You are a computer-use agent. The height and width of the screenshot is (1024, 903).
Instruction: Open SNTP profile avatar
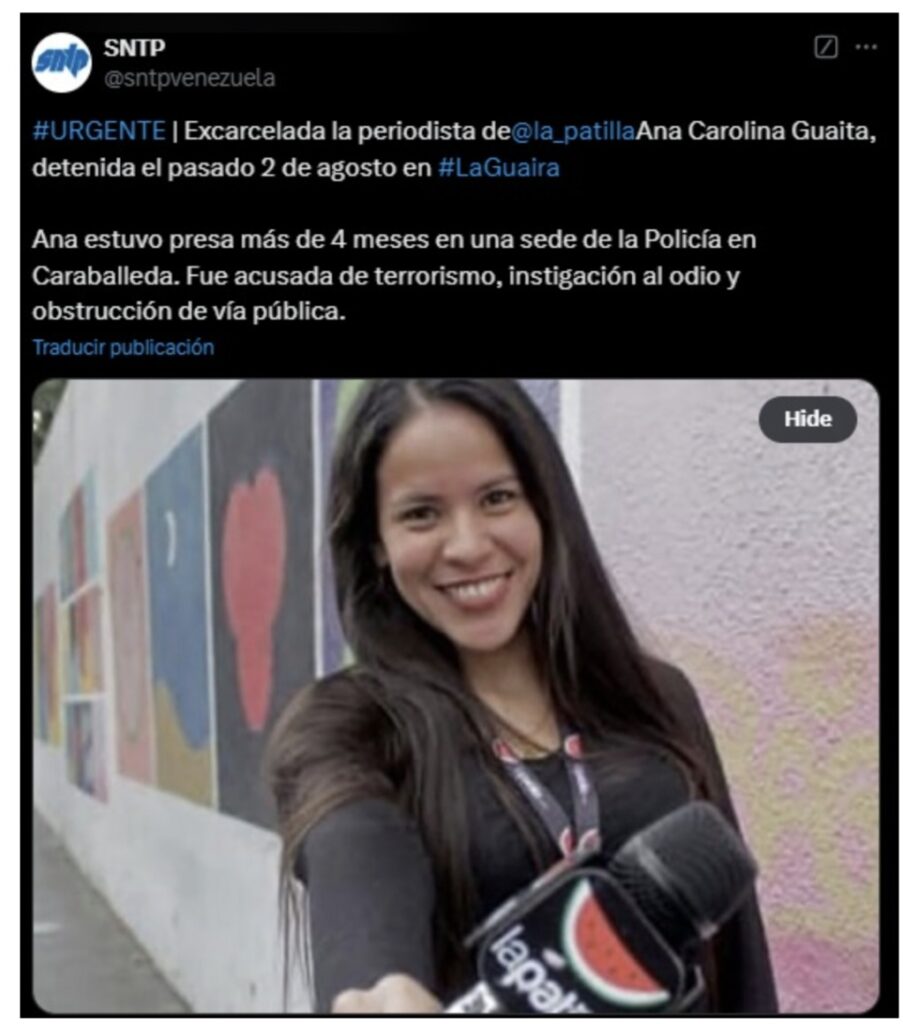pyautogui.click(x=62, y=62)
